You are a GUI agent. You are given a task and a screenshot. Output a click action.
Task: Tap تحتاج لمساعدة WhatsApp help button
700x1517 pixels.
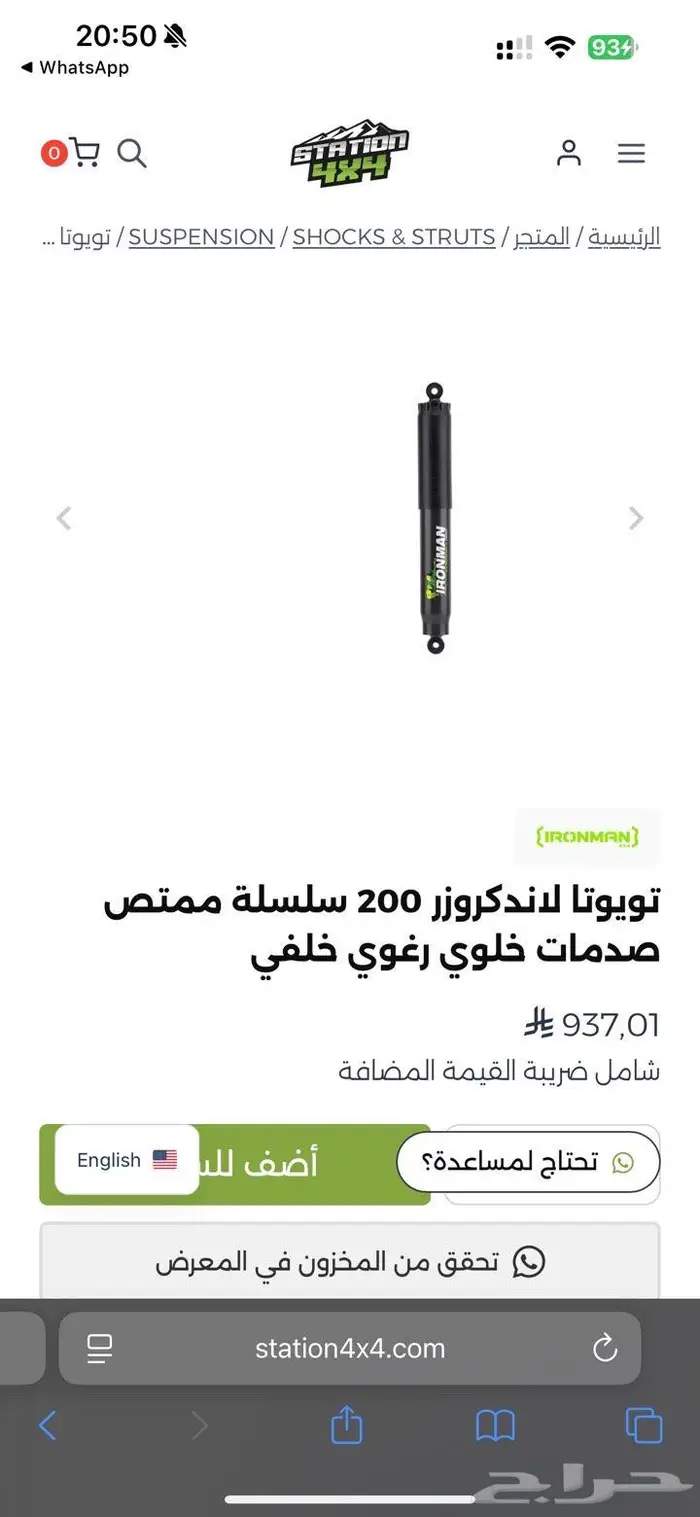tap(528, 1162)
